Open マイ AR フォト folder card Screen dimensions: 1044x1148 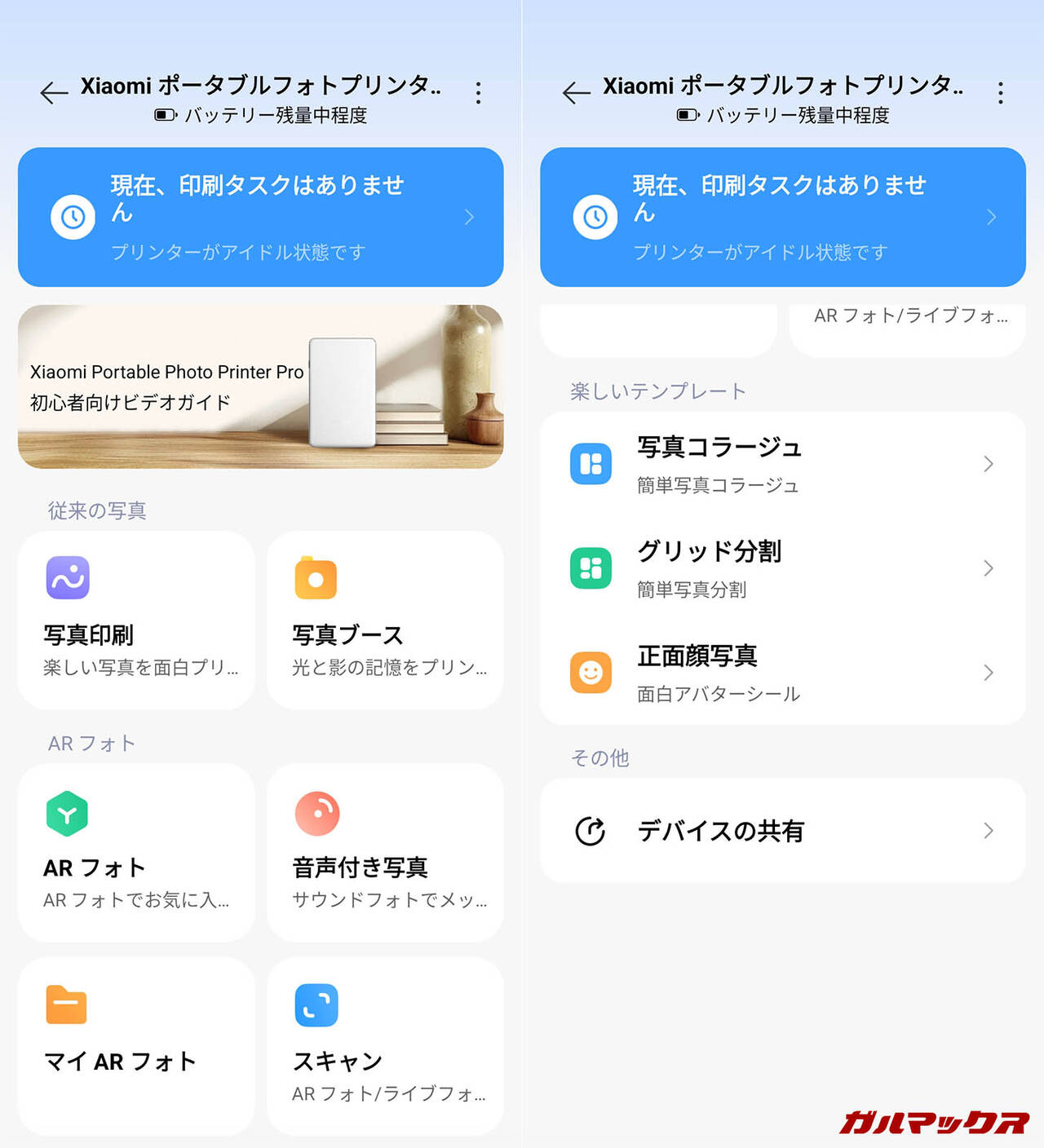[136, 1045]
